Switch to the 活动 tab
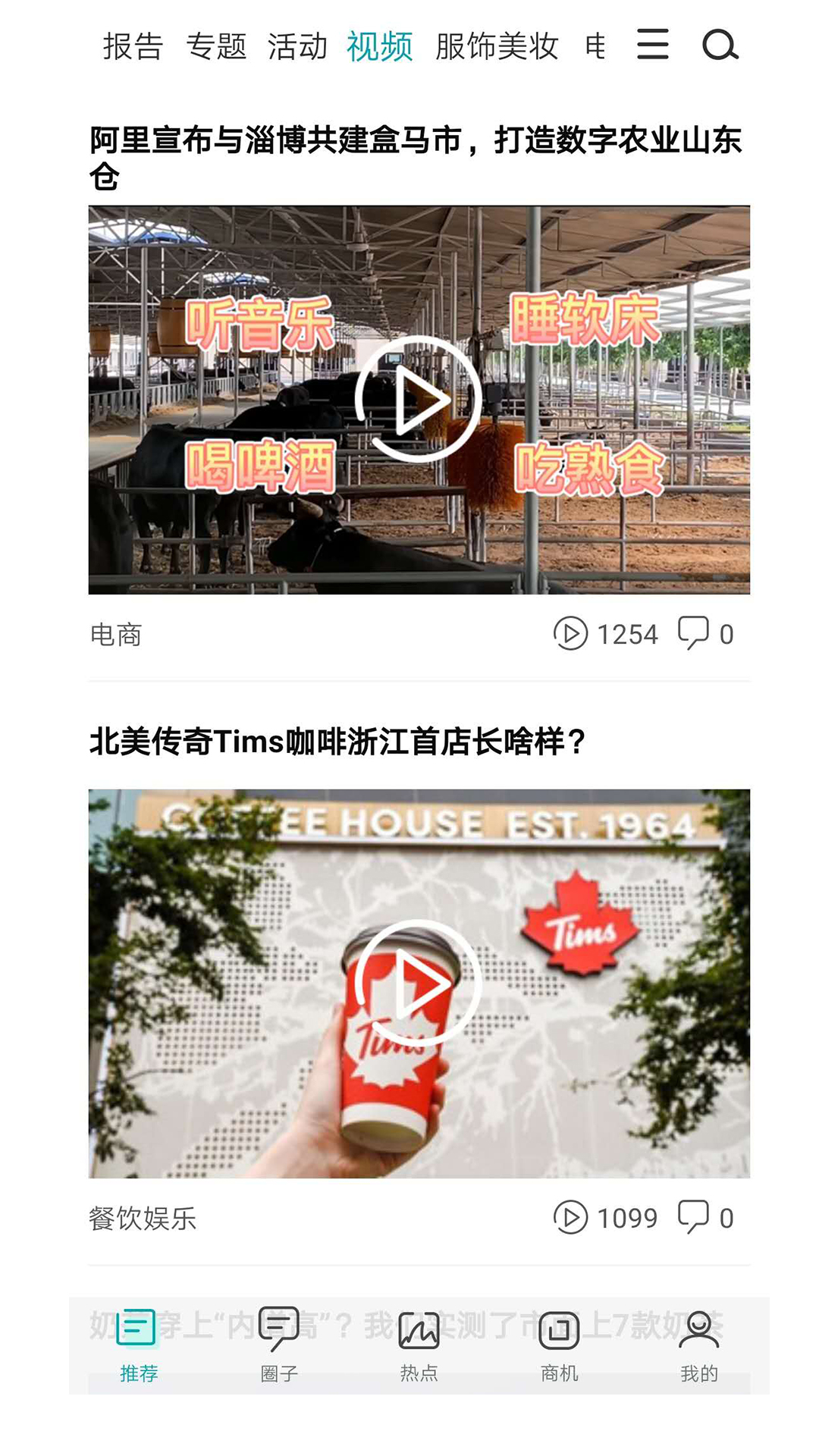The width and height of the screenshot is (819, 1456). coord(297,47)
